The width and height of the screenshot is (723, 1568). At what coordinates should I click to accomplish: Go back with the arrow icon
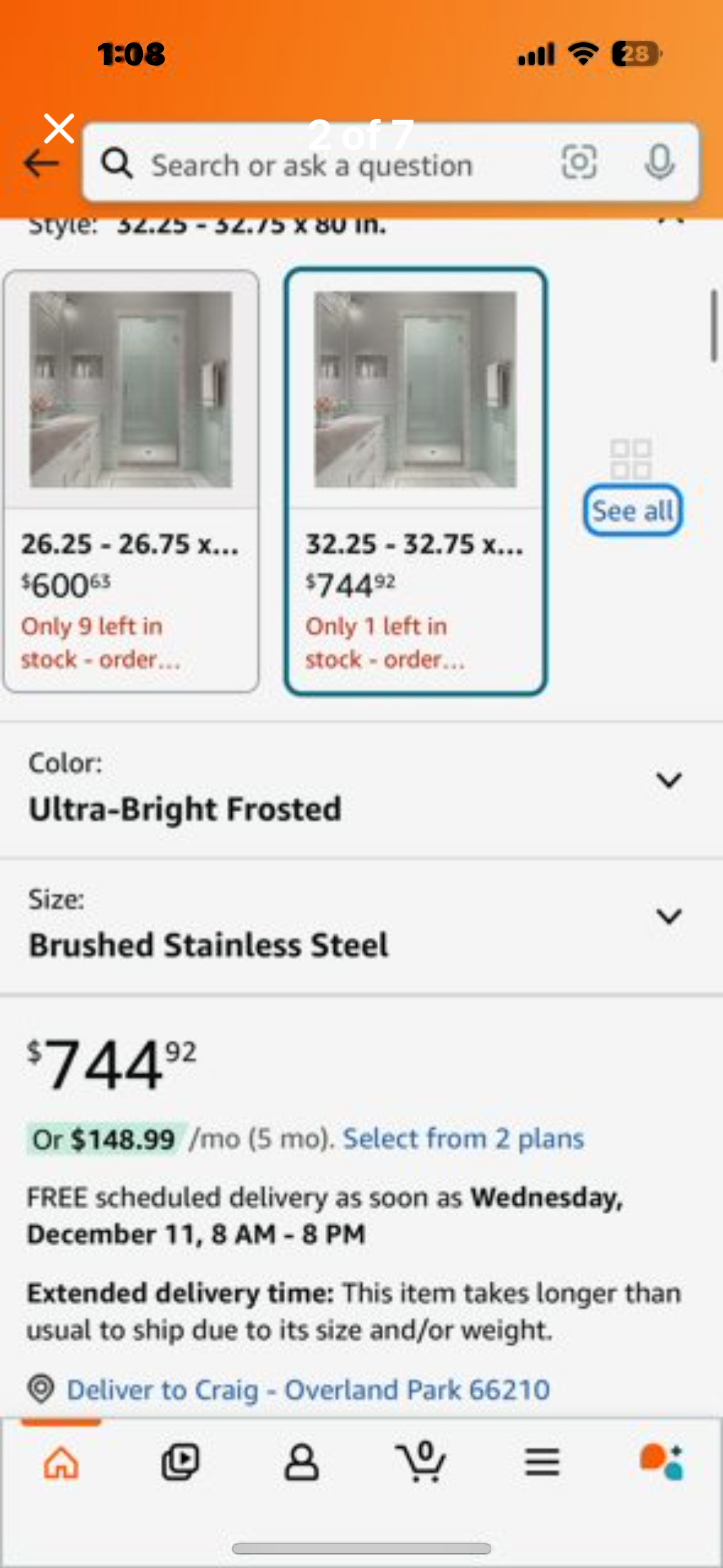pos(41,164)
